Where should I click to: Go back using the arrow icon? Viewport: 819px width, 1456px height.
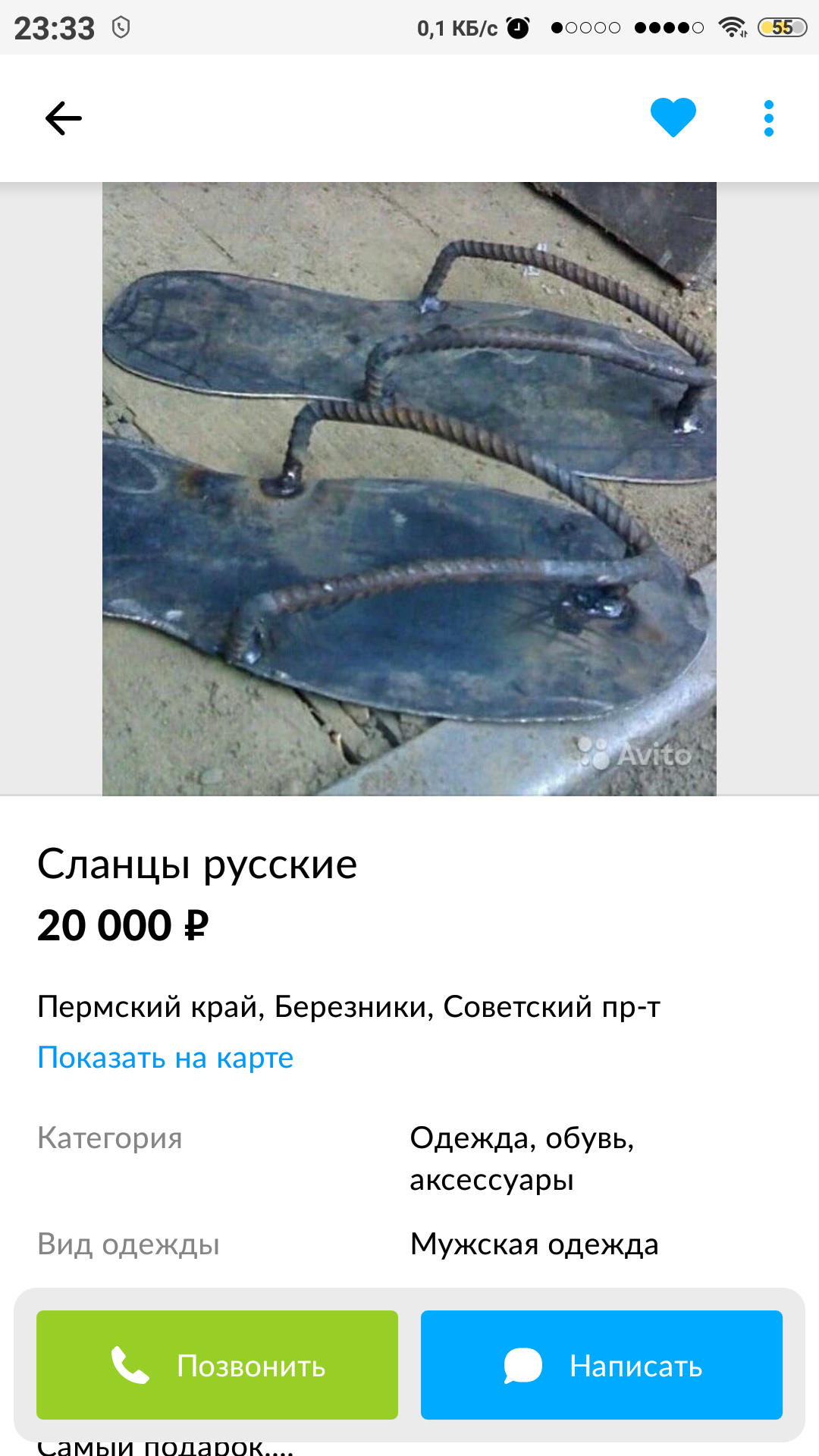64,118
